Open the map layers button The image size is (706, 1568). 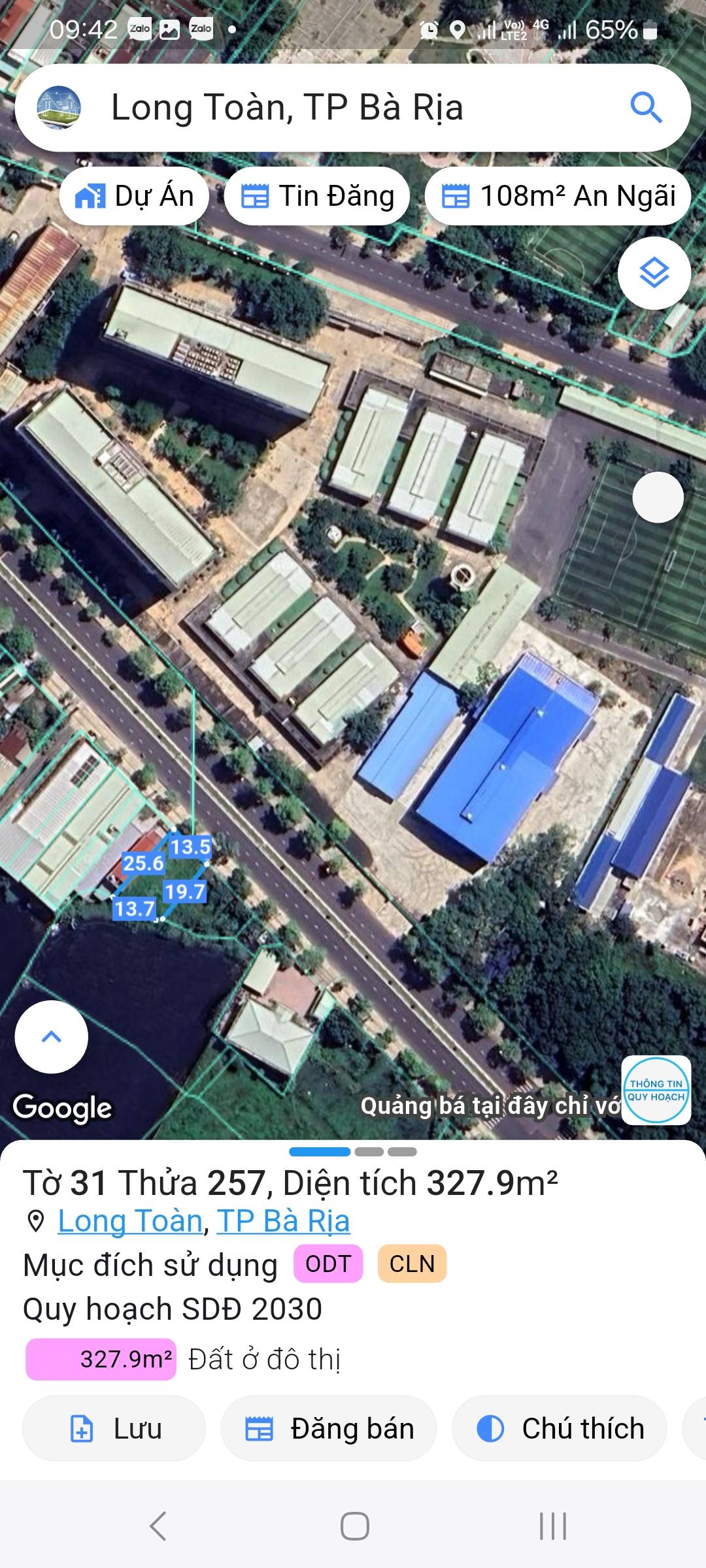point(654,273)
